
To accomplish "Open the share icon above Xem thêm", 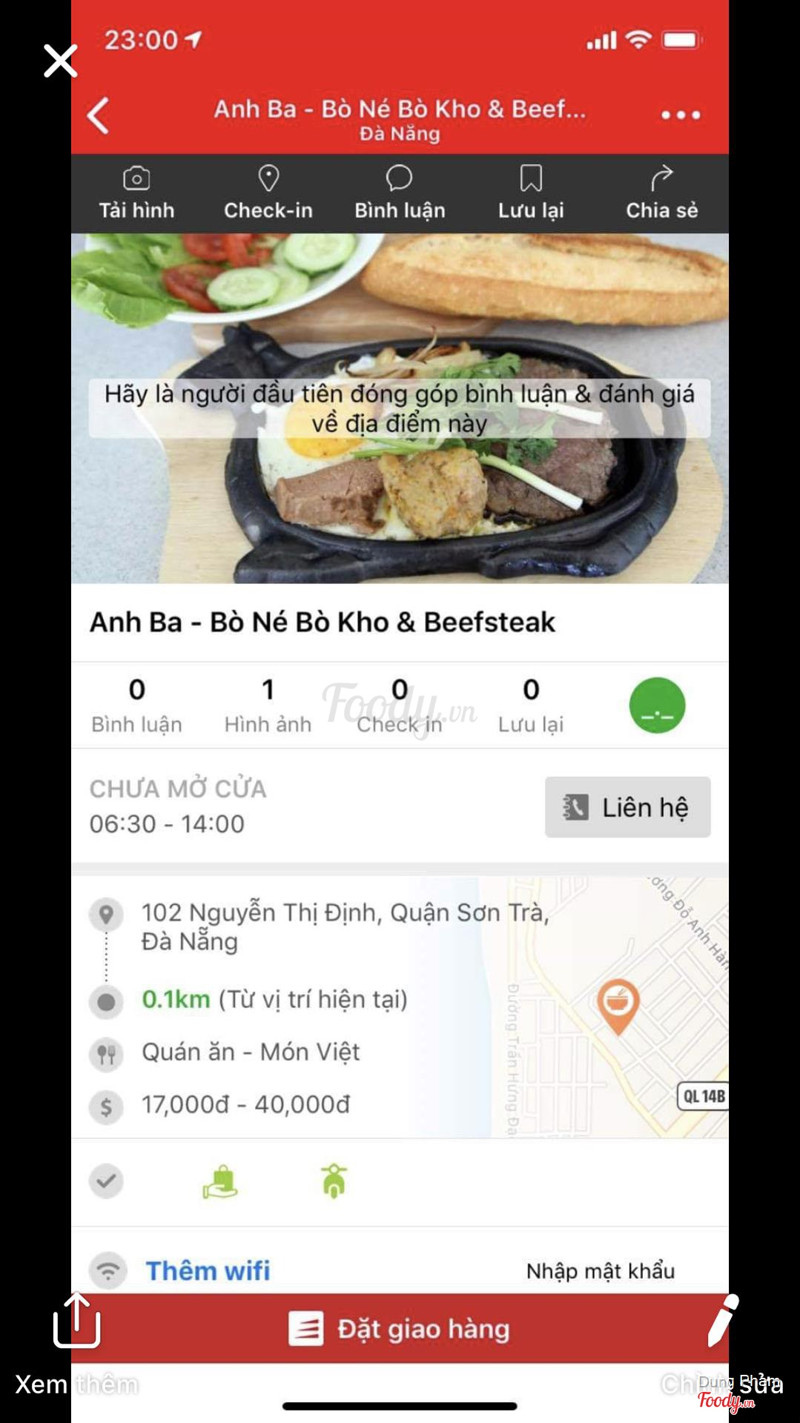I will [x=77, y=1320].
